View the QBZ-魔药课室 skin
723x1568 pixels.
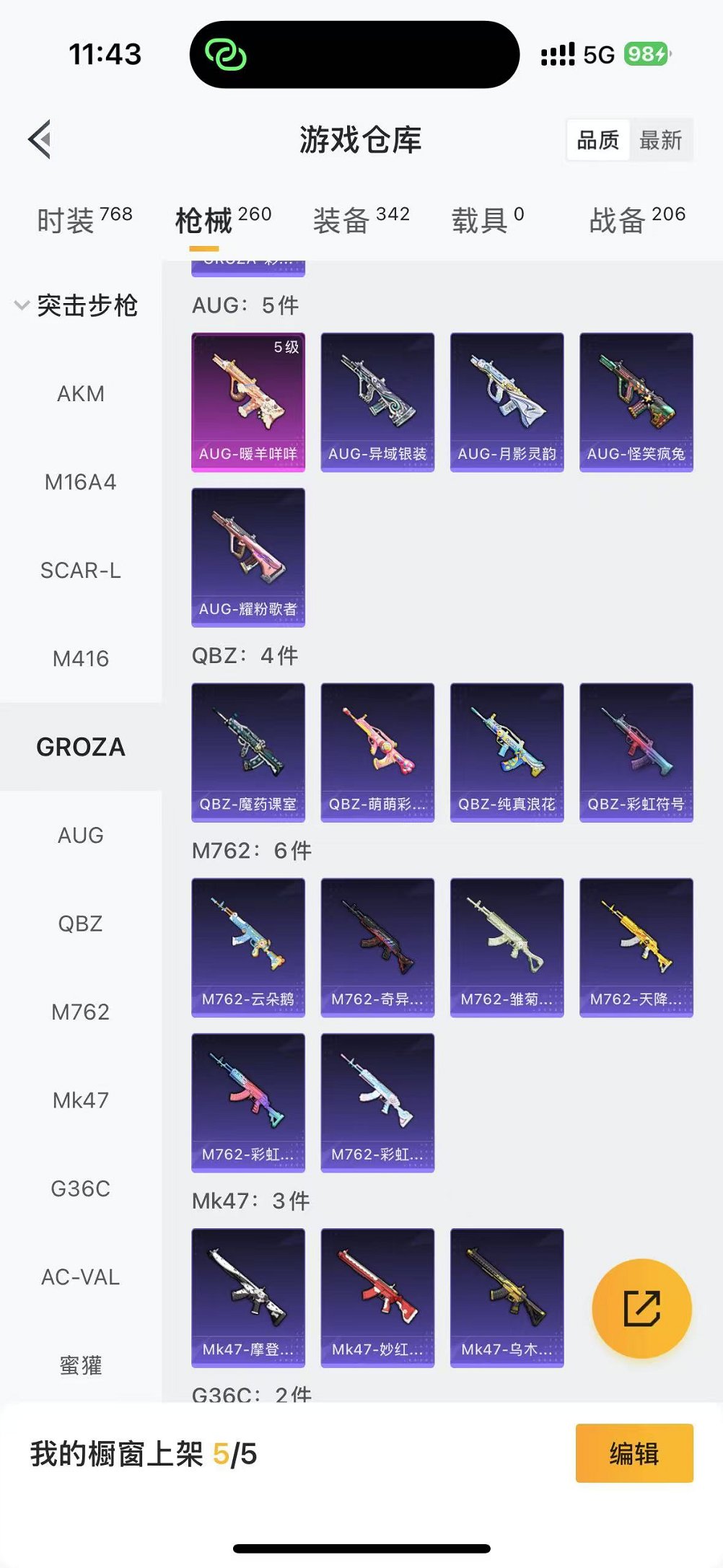click(x=248, y=752)
